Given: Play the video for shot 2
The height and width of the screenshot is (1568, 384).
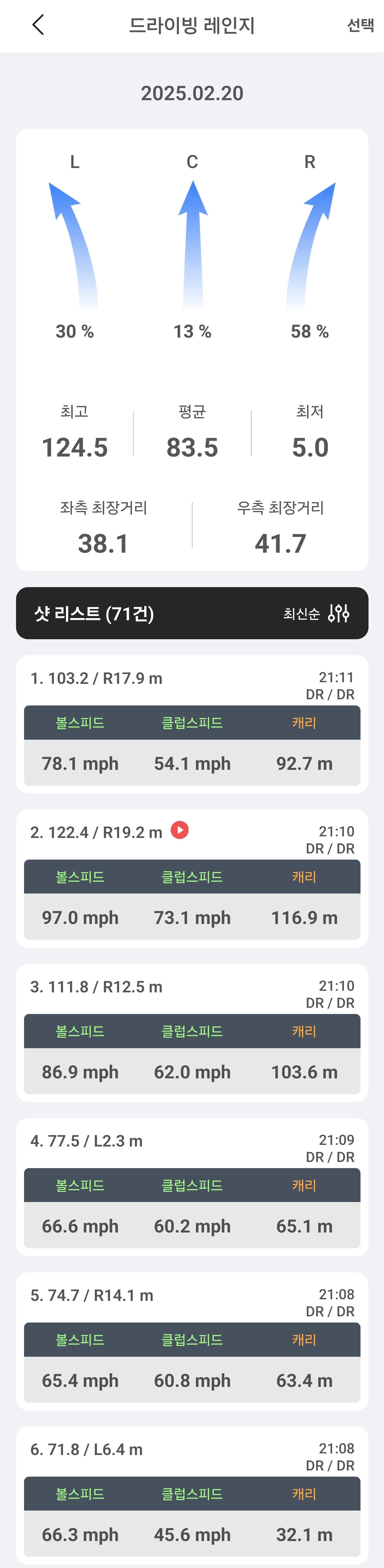Looking at the screenshot, I should pos(179,830).
